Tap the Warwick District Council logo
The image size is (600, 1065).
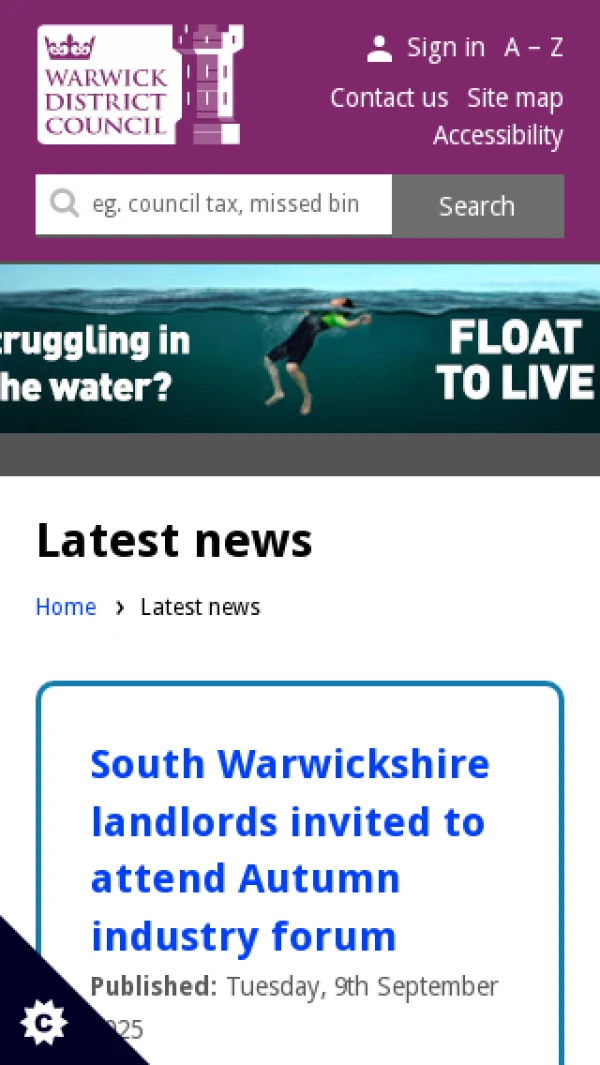click(140, 85)
